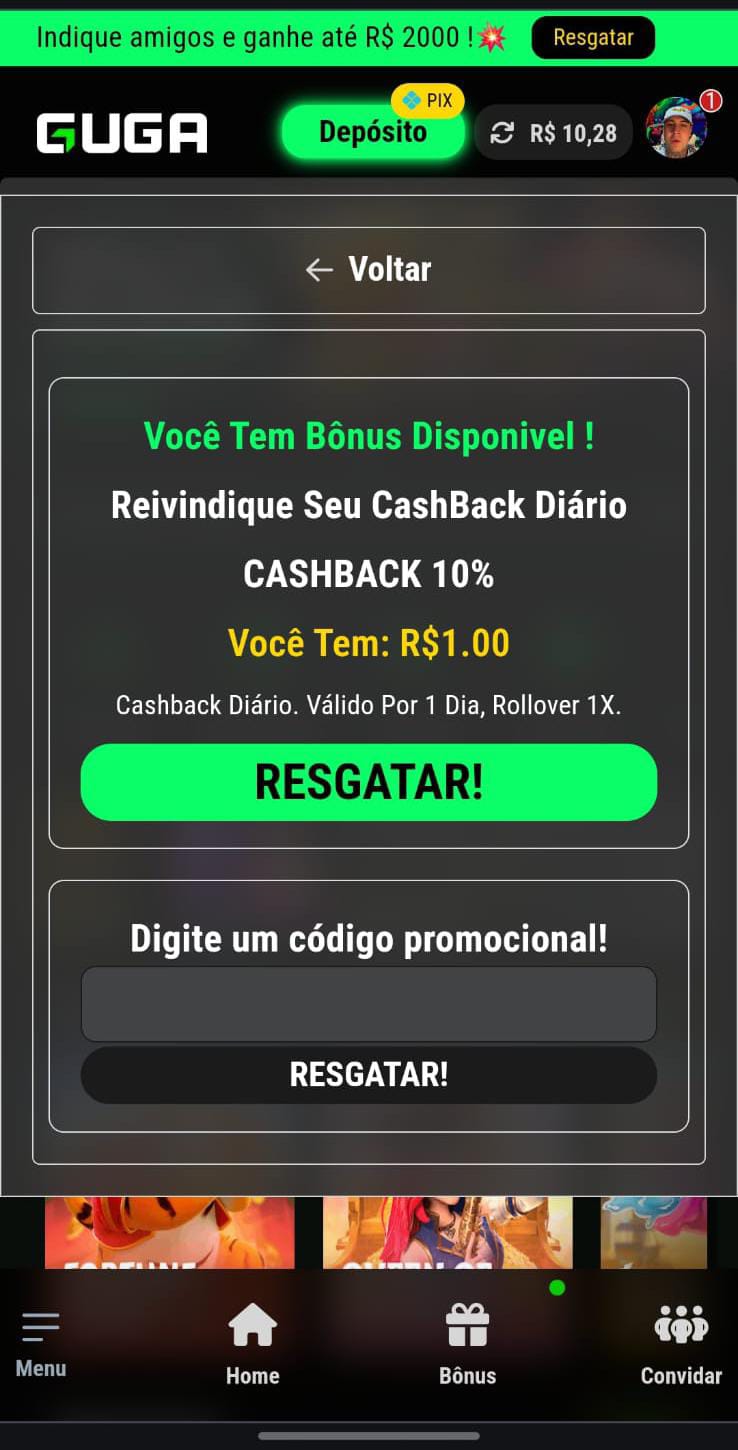Image resolution: width=738 pixels, height=1450 pixels.
Task: Claim the cashback with green RESGATAR!
Action: point(369,782)
